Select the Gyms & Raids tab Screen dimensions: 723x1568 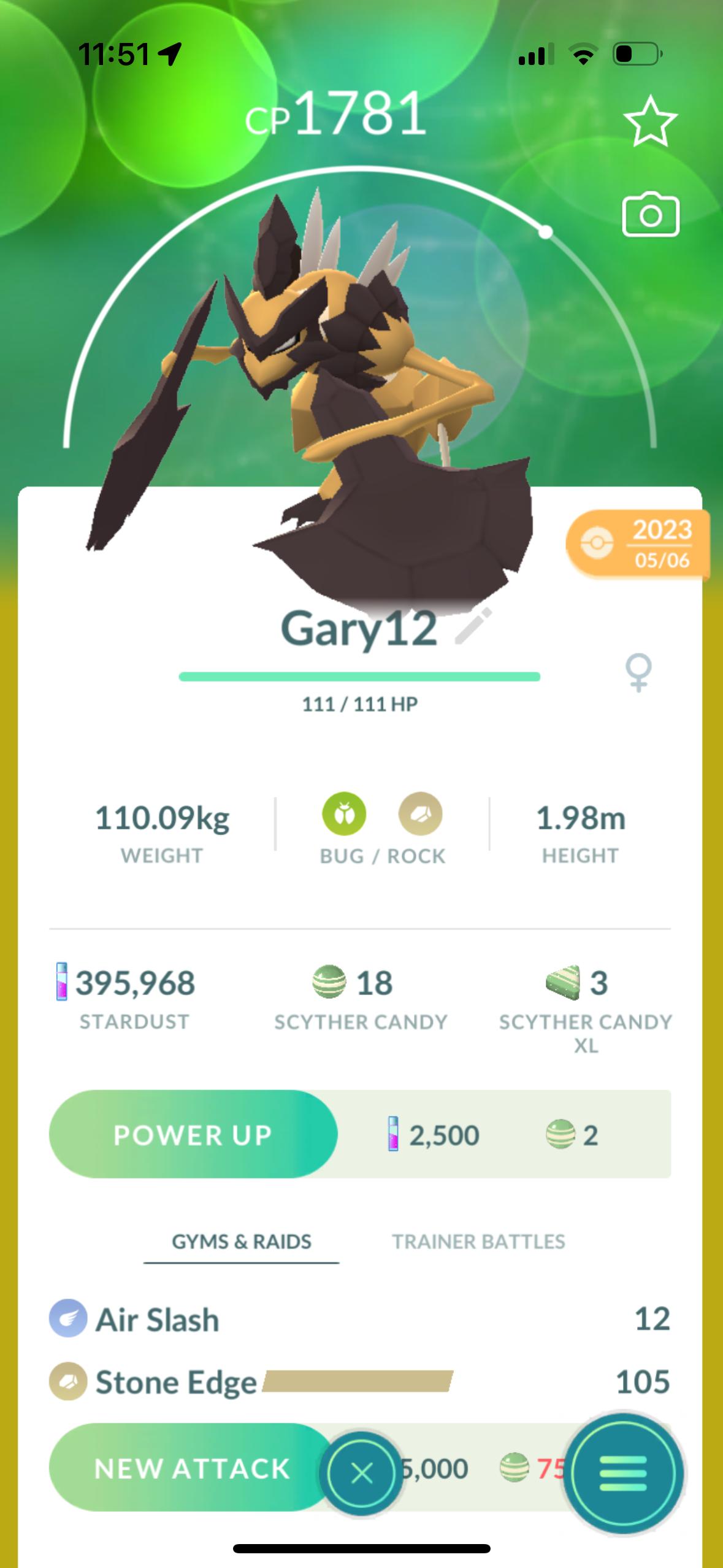click(242, 1242)
